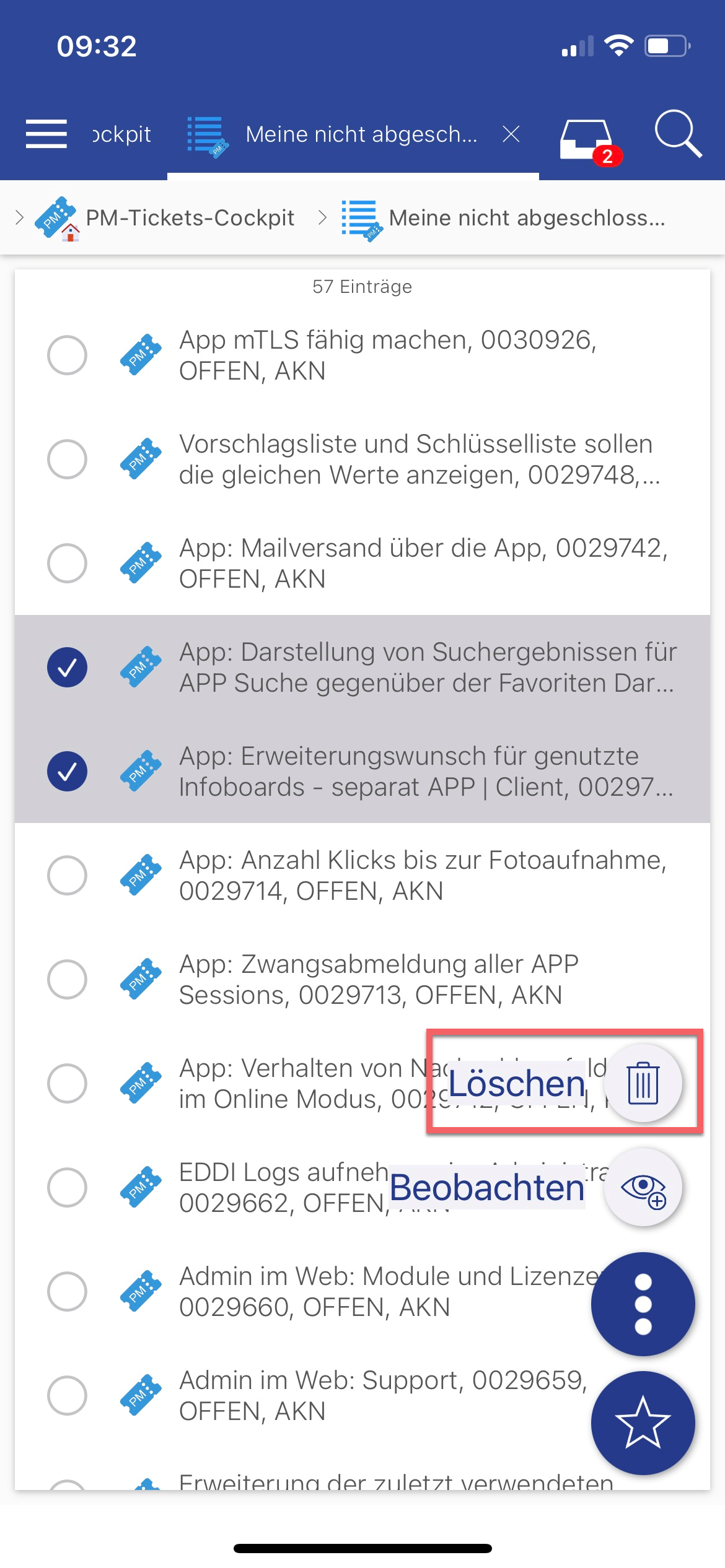Tap the Löschen trash button
Viewport: 725px width, 1568px height.
tap(643, 1083)
